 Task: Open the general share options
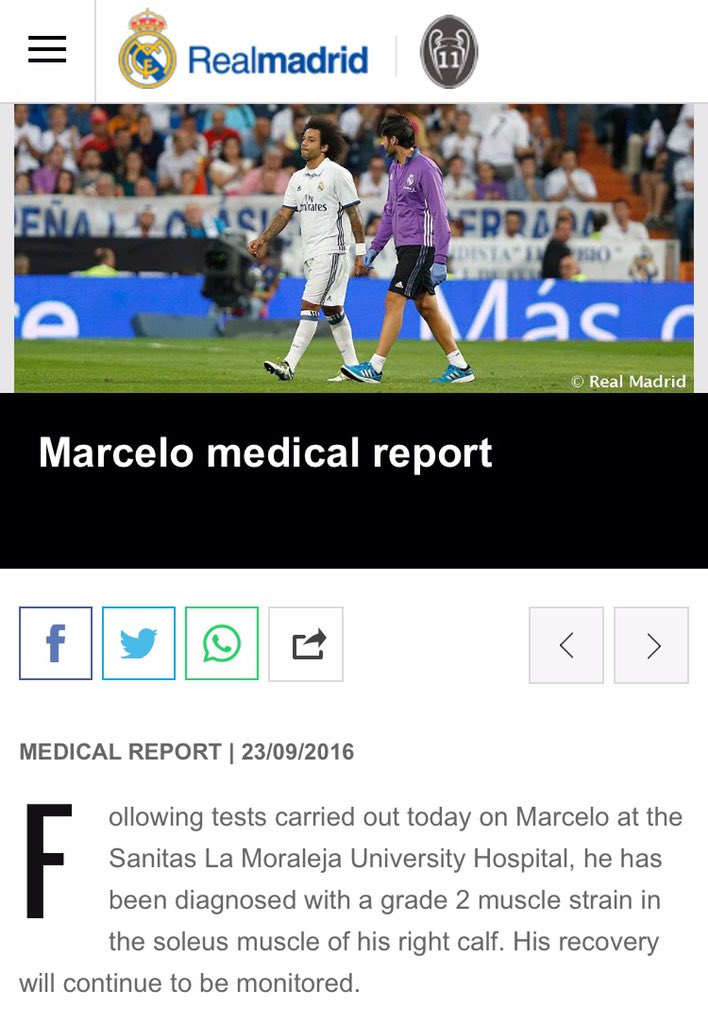[x=306, y=644]
